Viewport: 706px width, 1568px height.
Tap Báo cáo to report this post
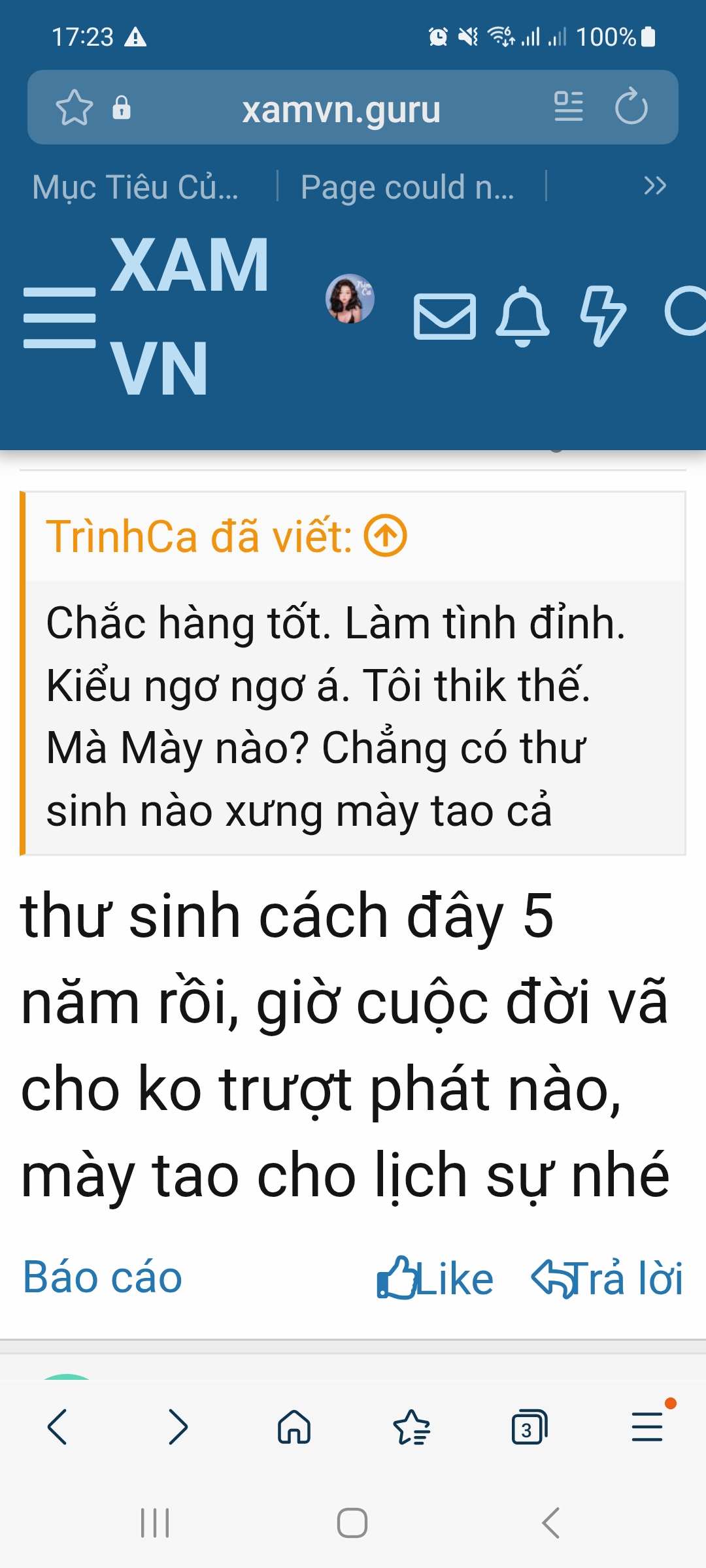tap(103, 1277)
